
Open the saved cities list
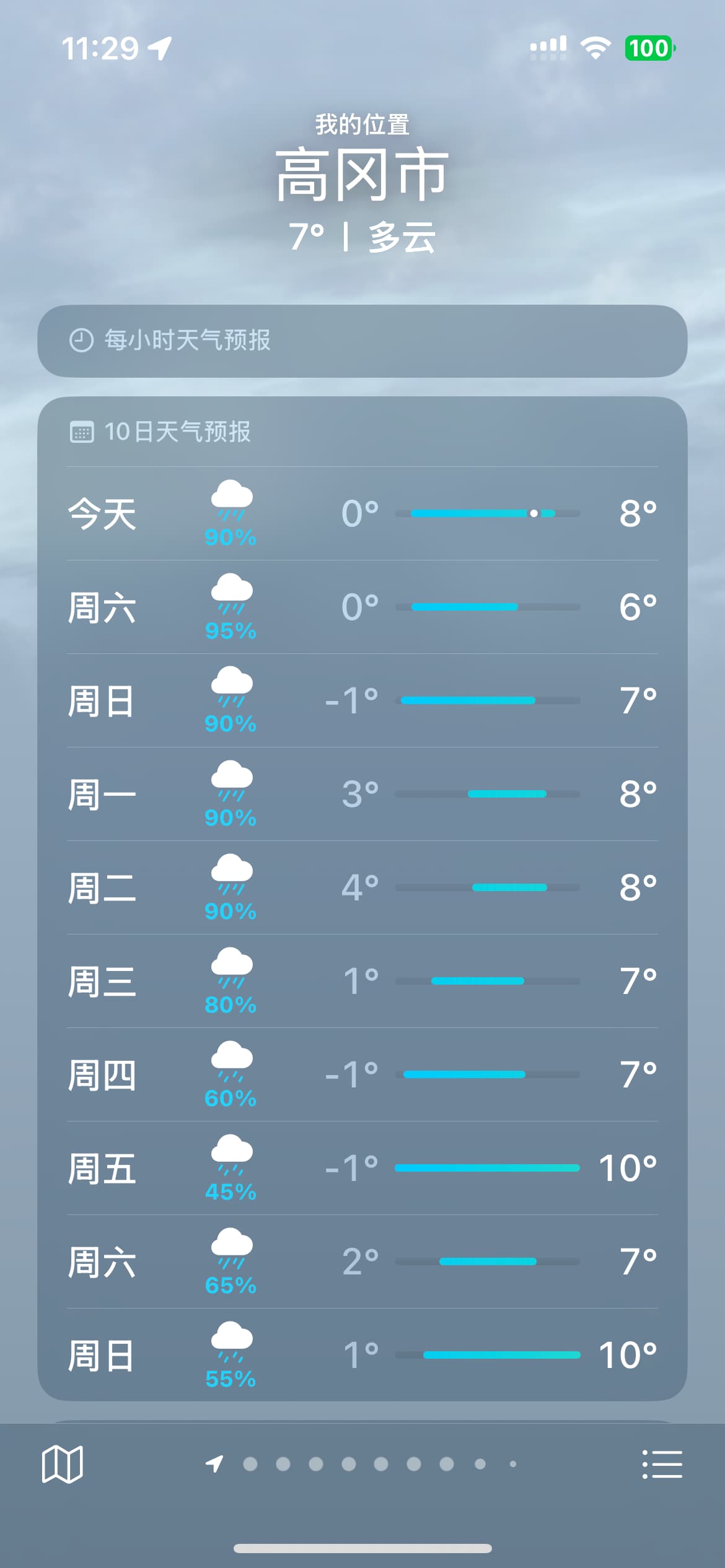pyautogui.click(x=662, y=1464)
